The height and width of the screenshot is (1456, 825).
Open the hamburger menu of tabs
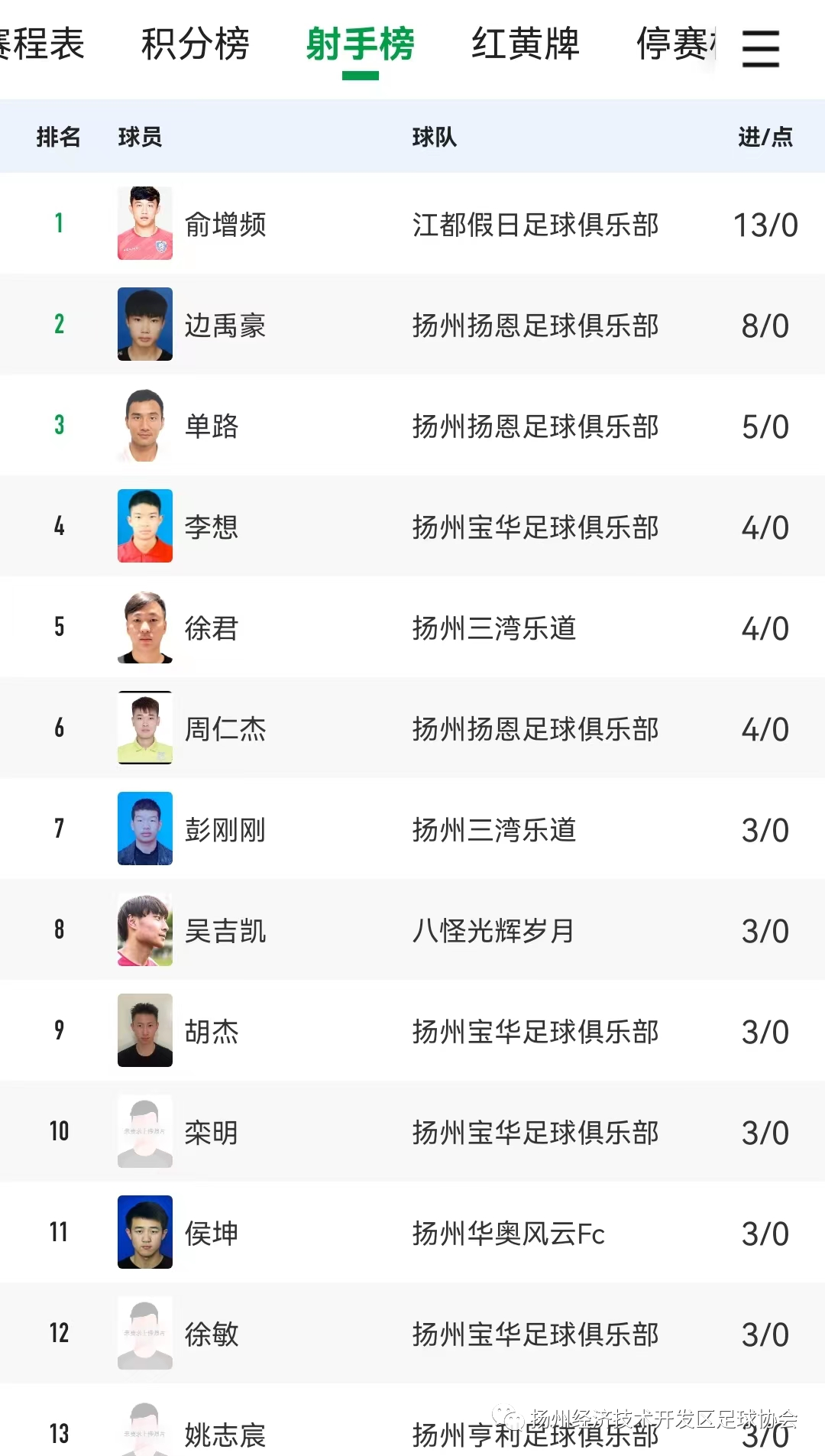pos(761,49)
